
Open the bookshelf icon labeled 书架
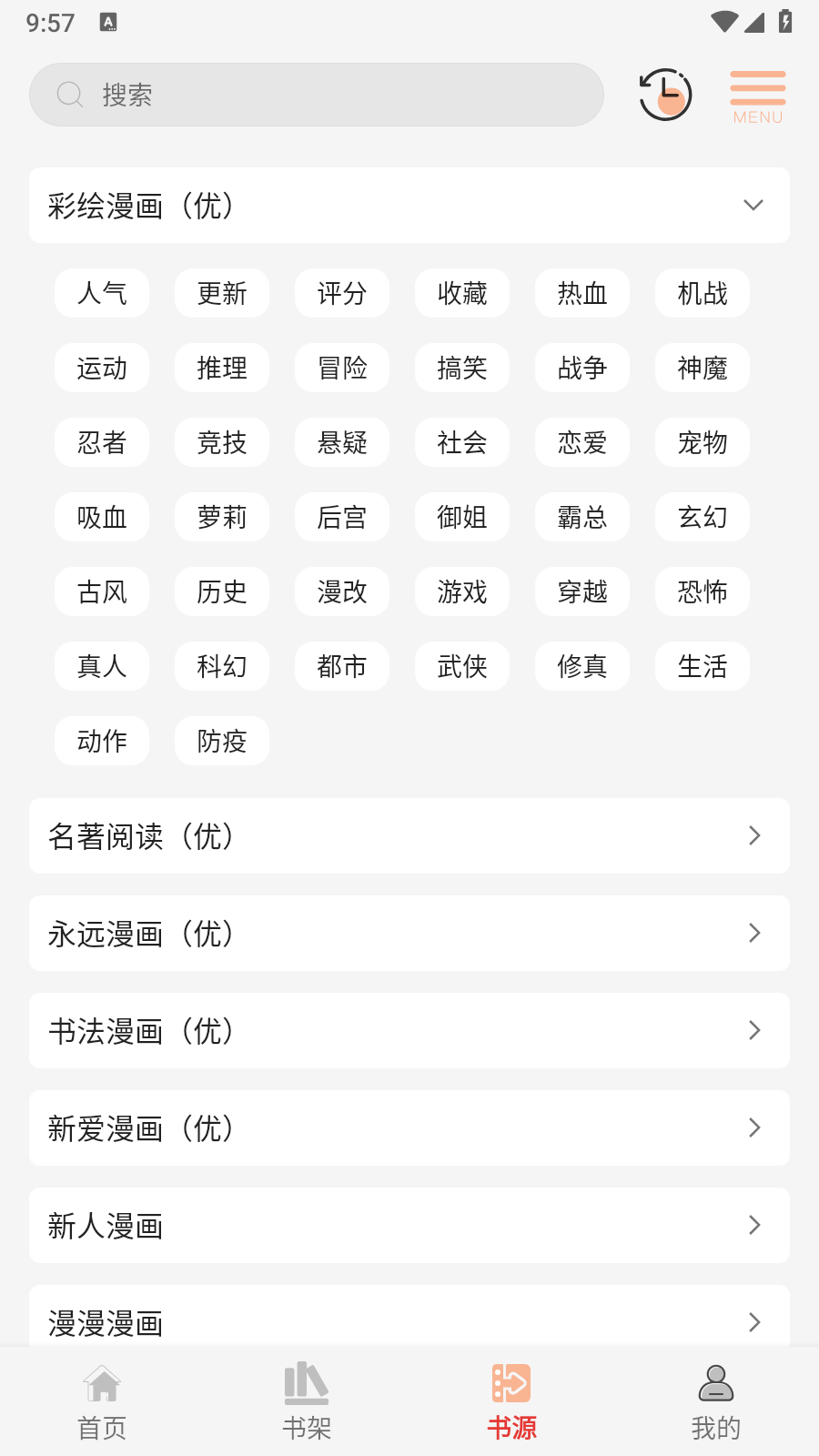coord(307,1382)
